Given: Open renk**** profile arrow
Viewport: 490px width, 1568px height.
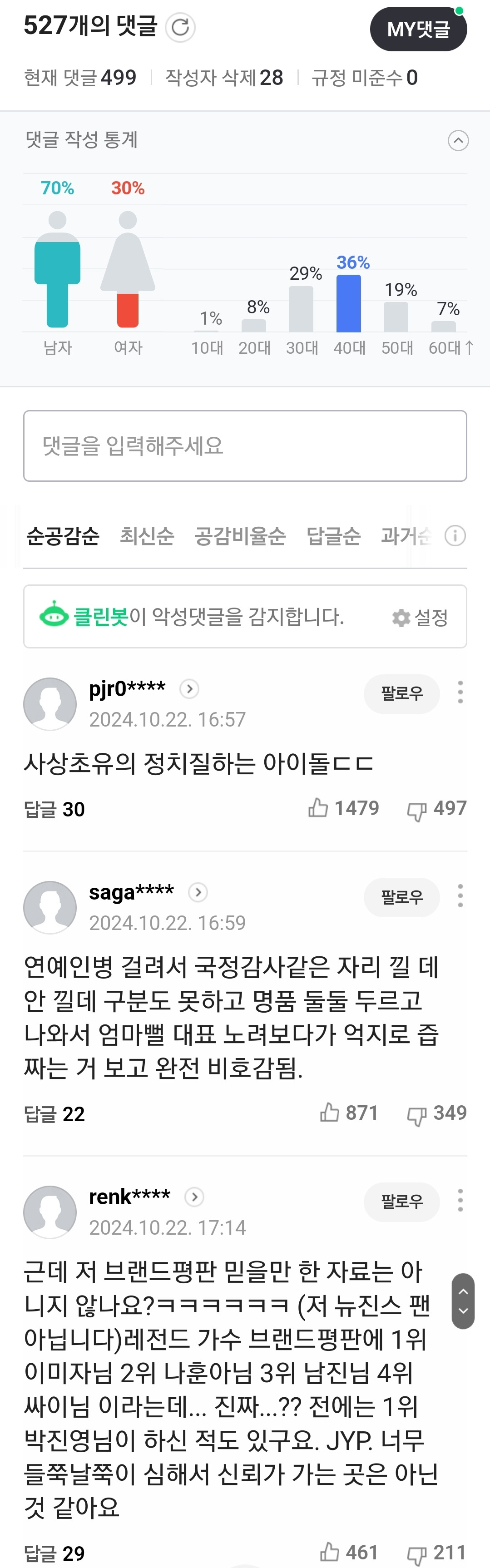Looking at the screenshot, I should click(194, 1197).
